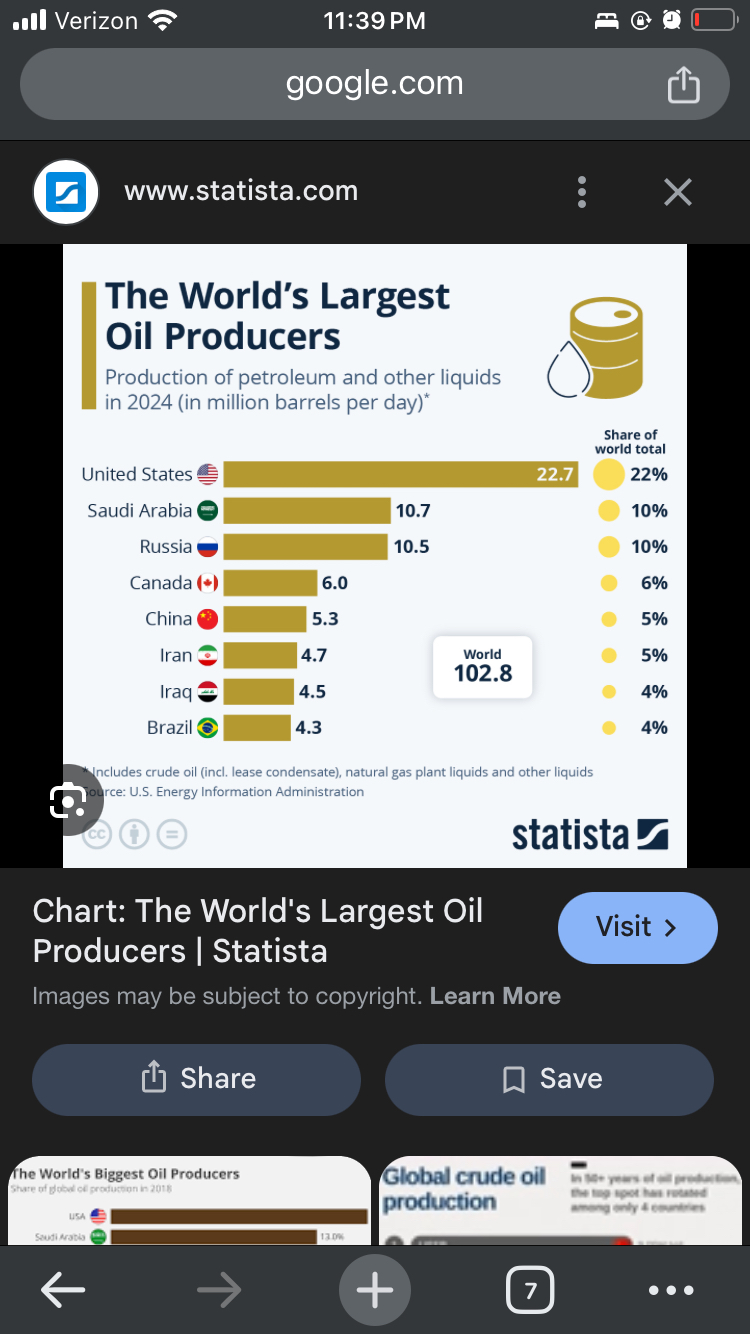750x1334 pixels.
Task: Open the World's Largest Oil Producers chart
Action: point(375,555)
